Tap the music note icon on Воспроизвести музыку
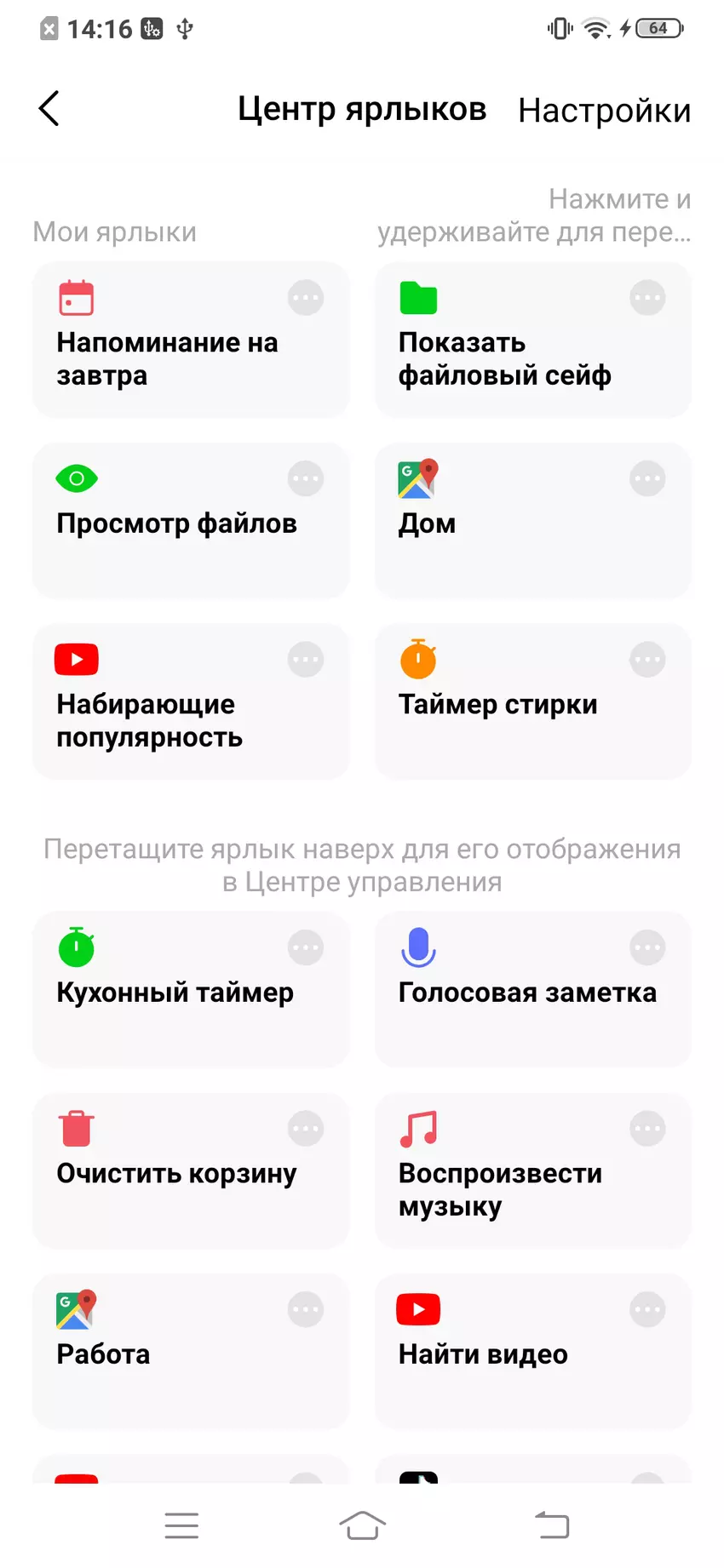Image resolution: width=724 pixels, height=1568 pixels. [x=418, y=1129]
